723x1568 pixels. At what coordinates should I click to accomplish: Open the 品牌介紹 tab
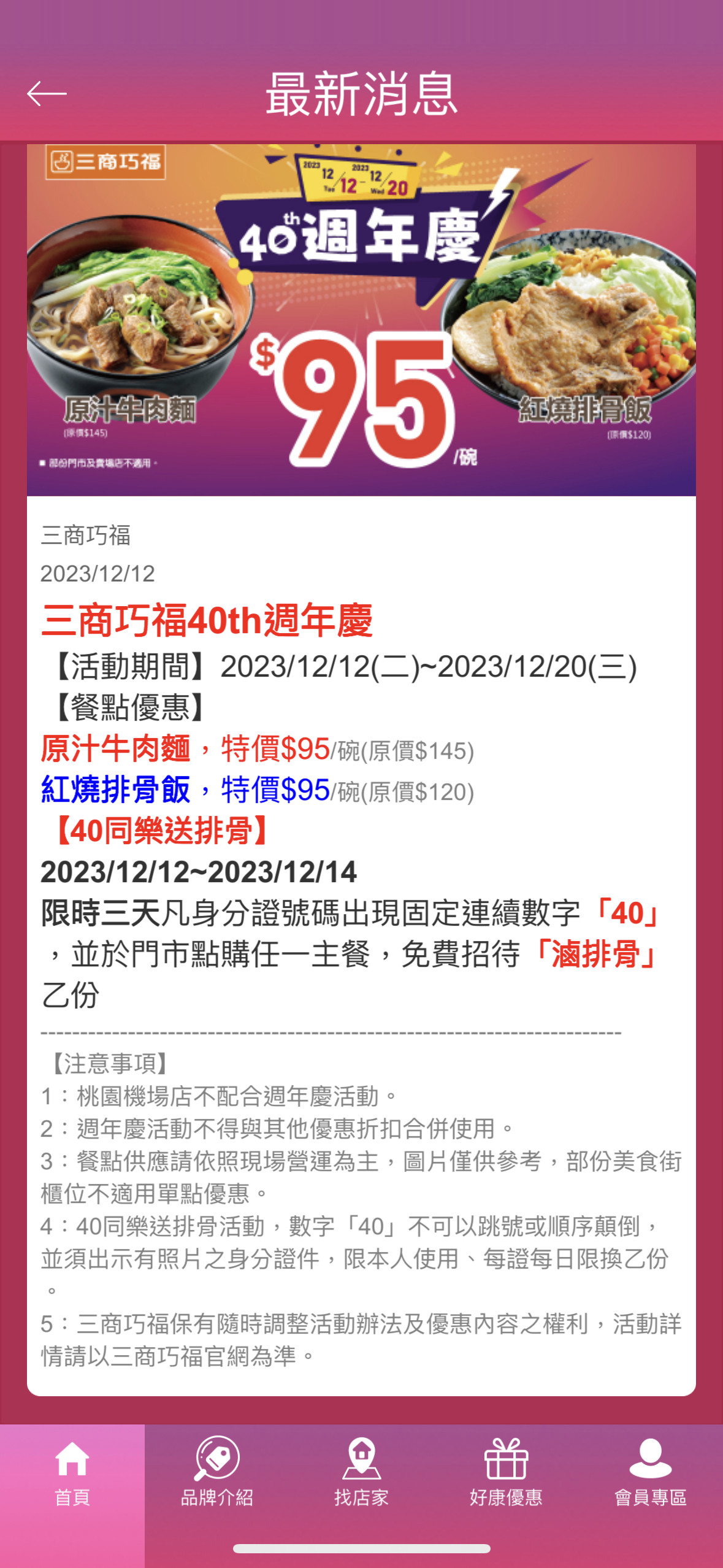216,1473
